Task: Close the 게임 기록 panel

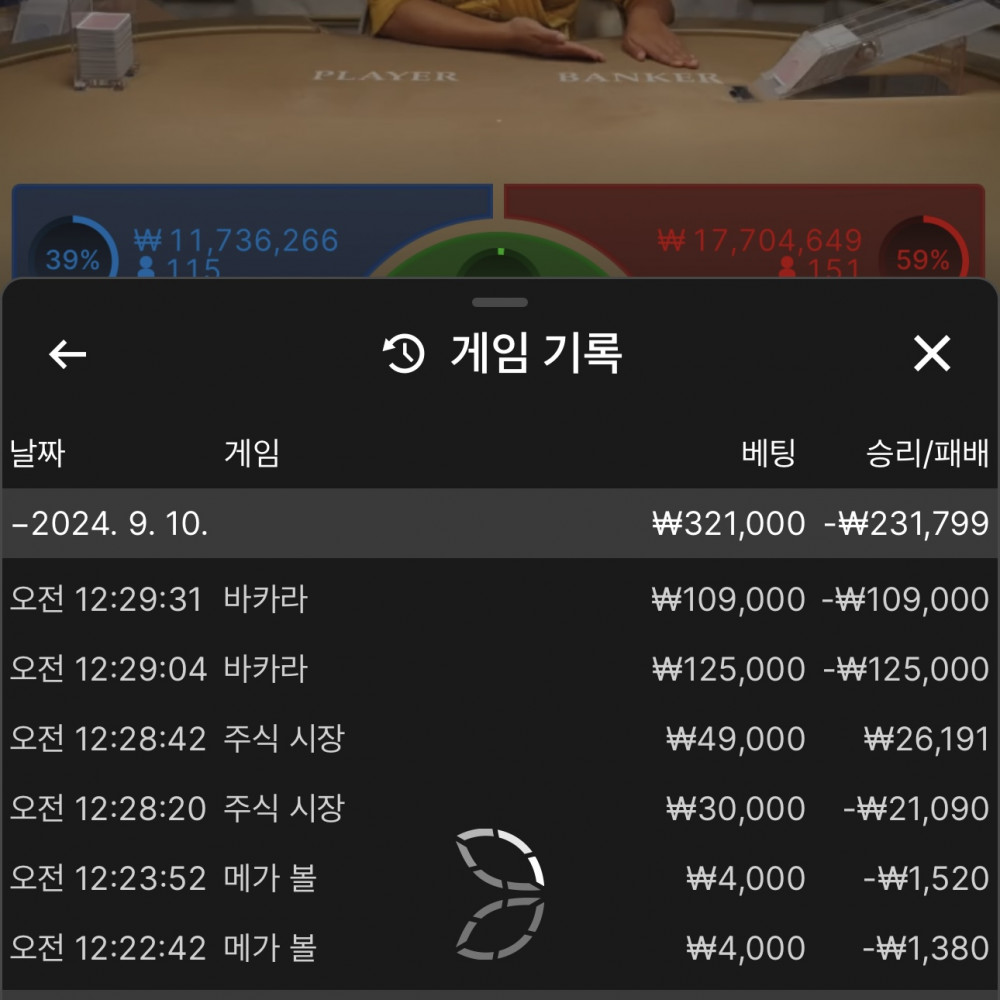Action: pos(931,354)
